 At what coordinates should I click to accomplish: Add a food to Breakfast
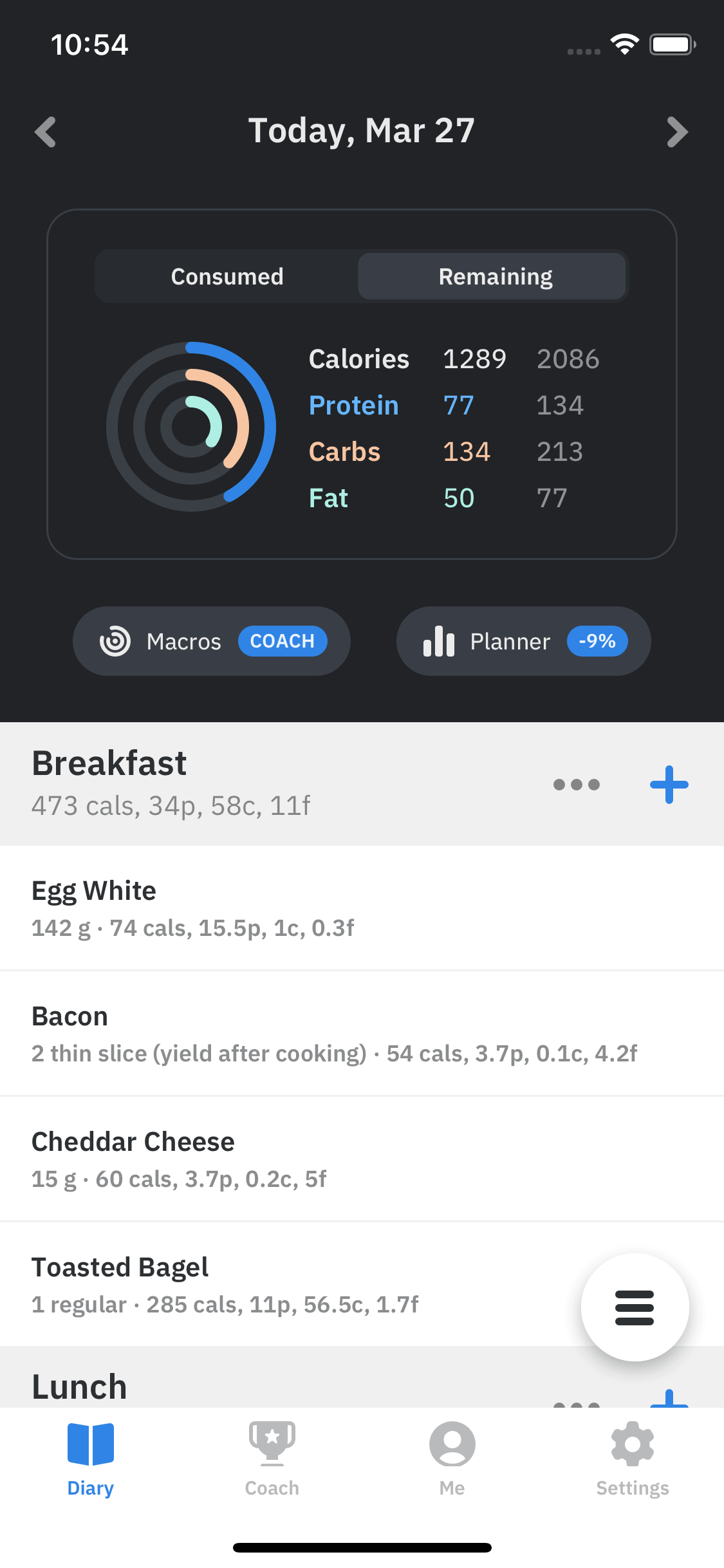669,784
